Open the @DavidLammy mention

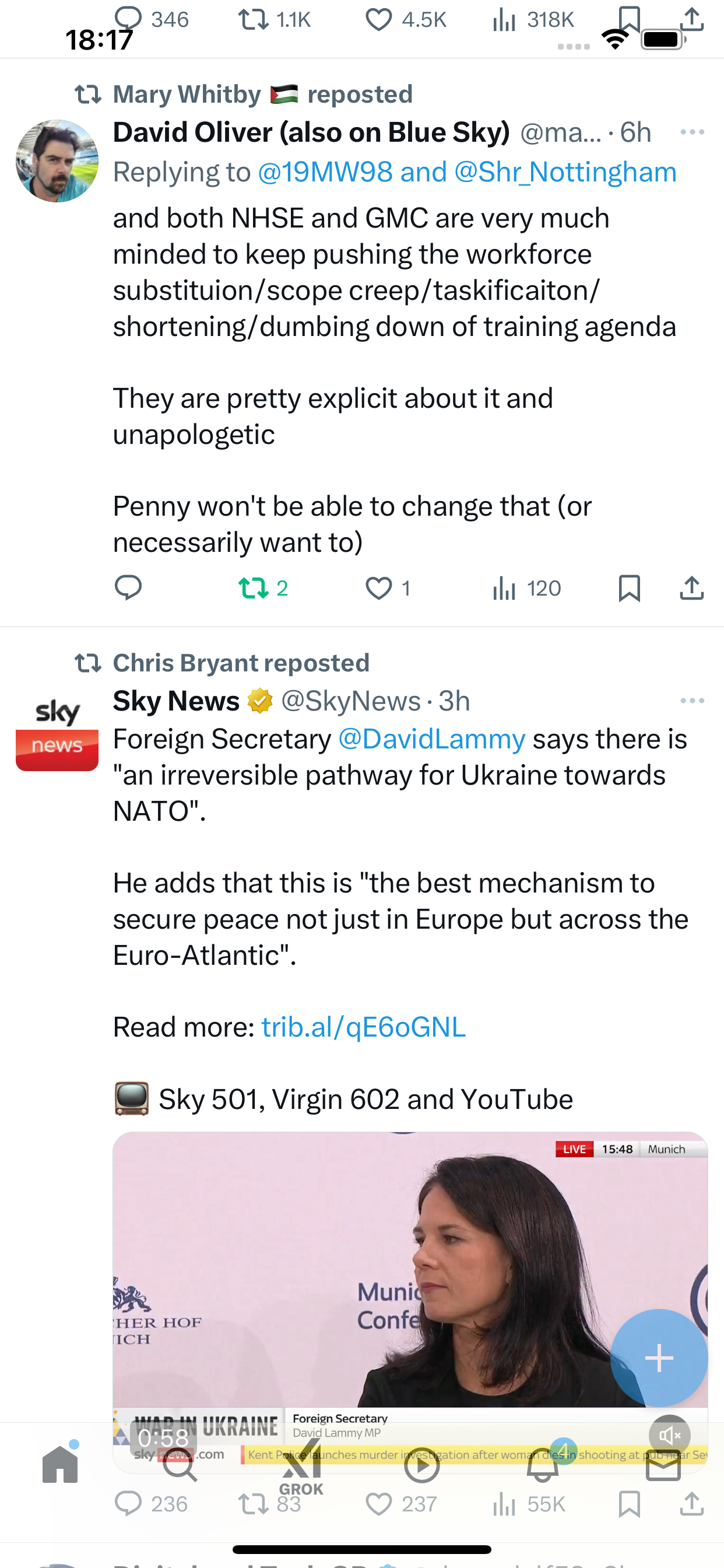click(x=431, y=739)
